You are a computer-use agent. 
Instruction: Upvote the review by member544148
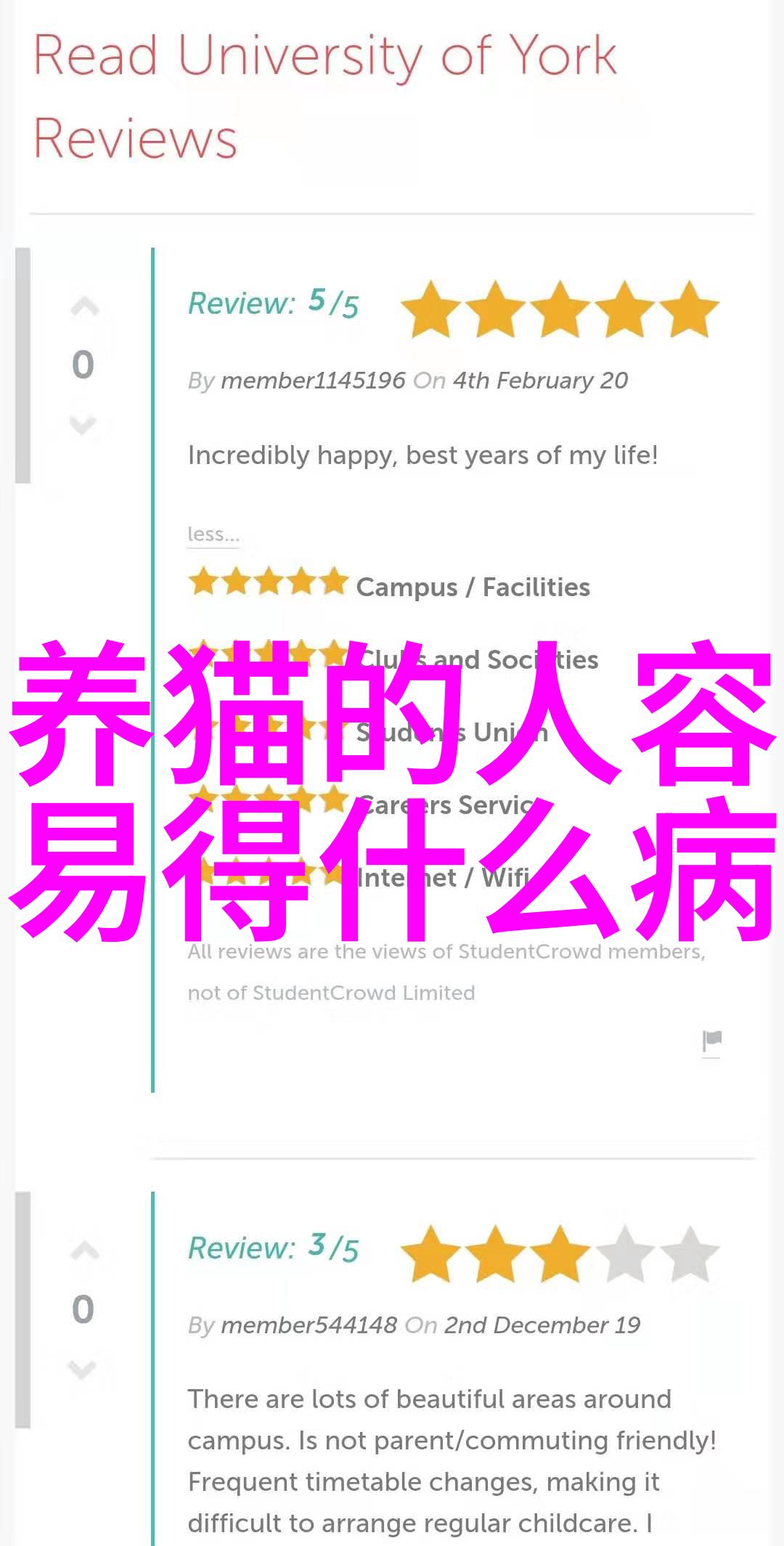84,1250
